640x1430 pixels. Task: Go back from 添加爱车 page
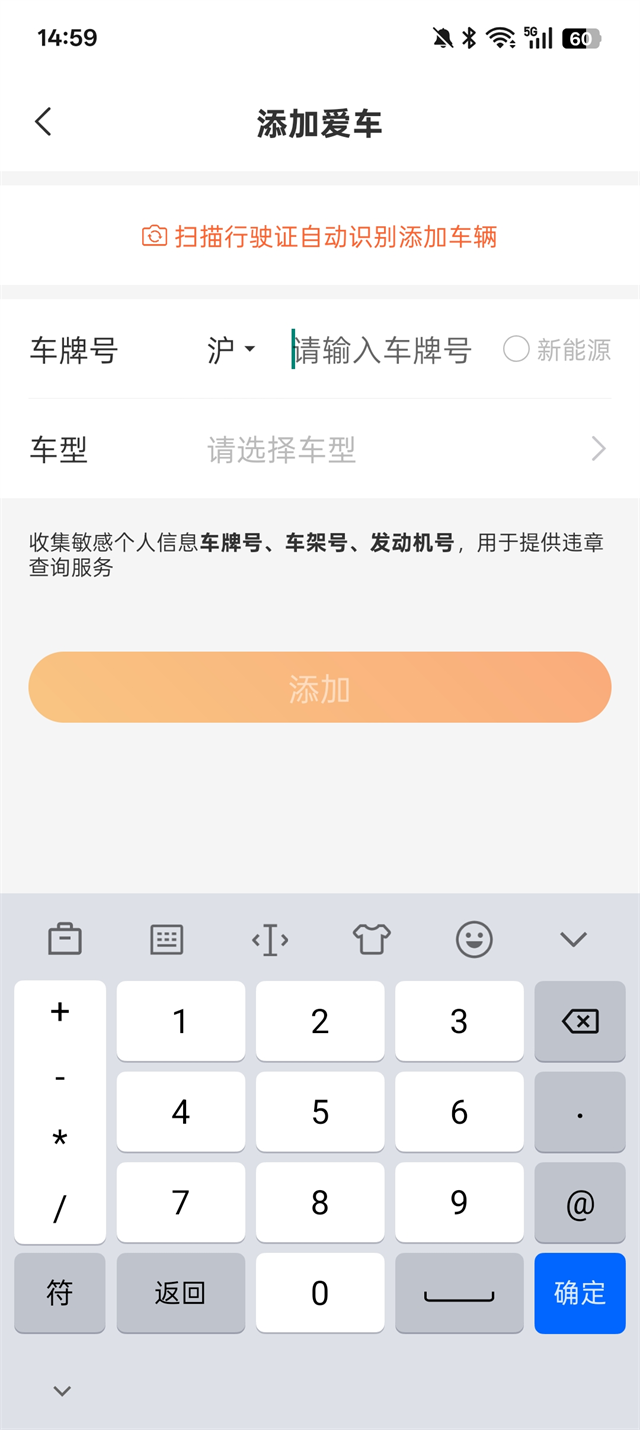click(x=43, y=122)
